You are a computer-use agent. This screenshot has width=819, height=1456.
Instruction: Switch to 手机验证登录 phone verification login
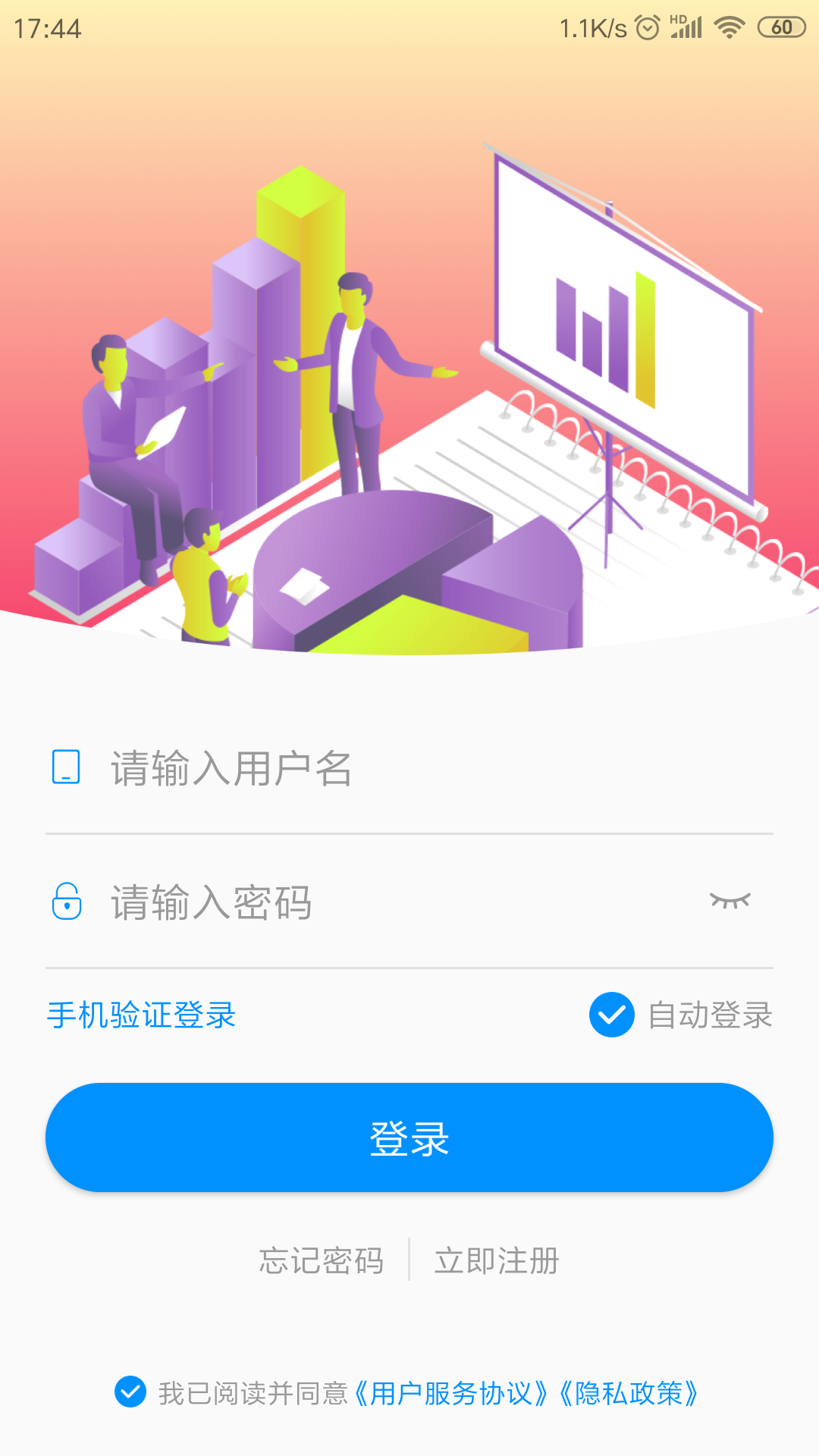click(x=140, y=1015)
